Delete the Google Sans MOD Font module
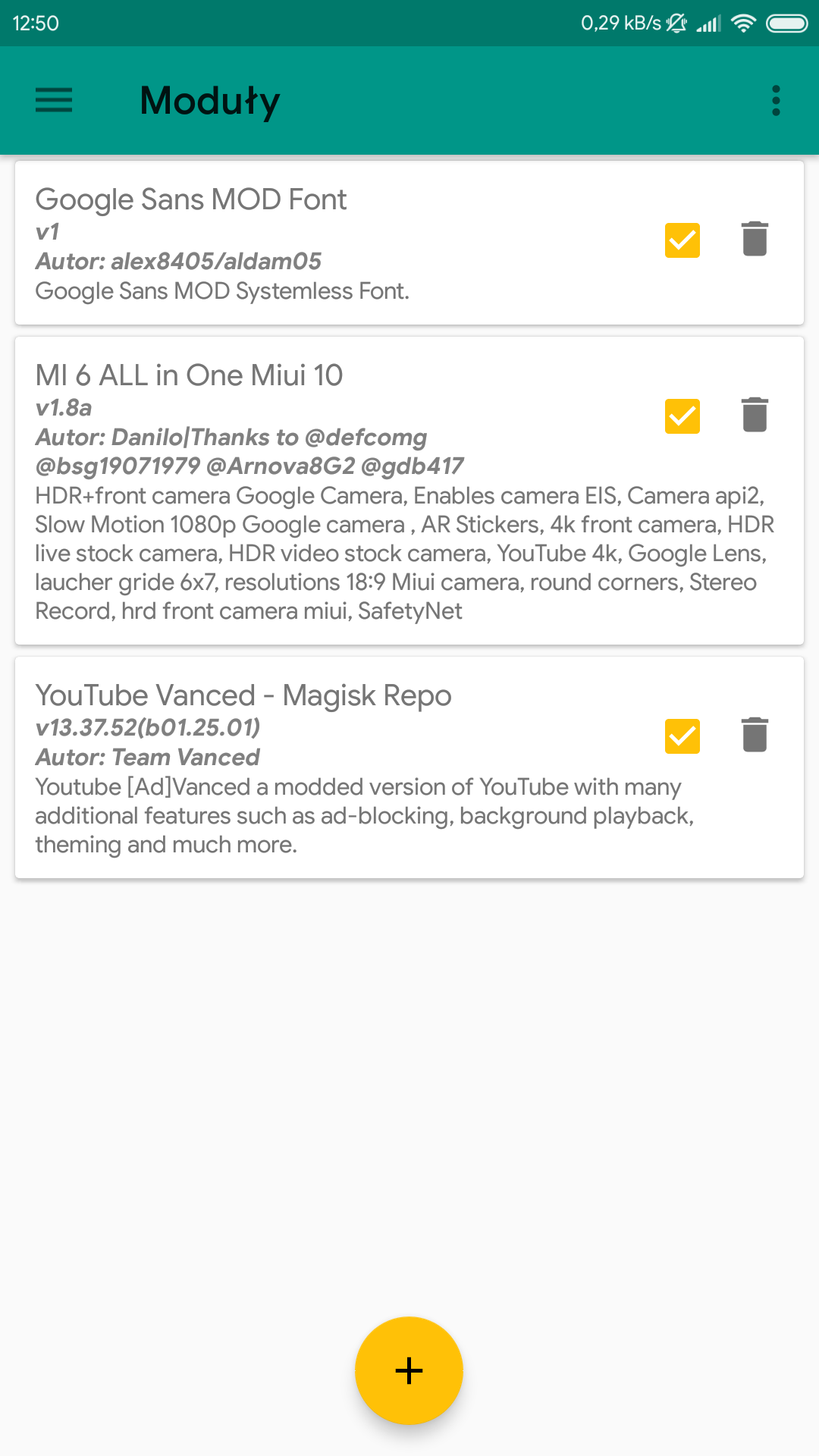Screen dimensions: 819x1456 755,239
